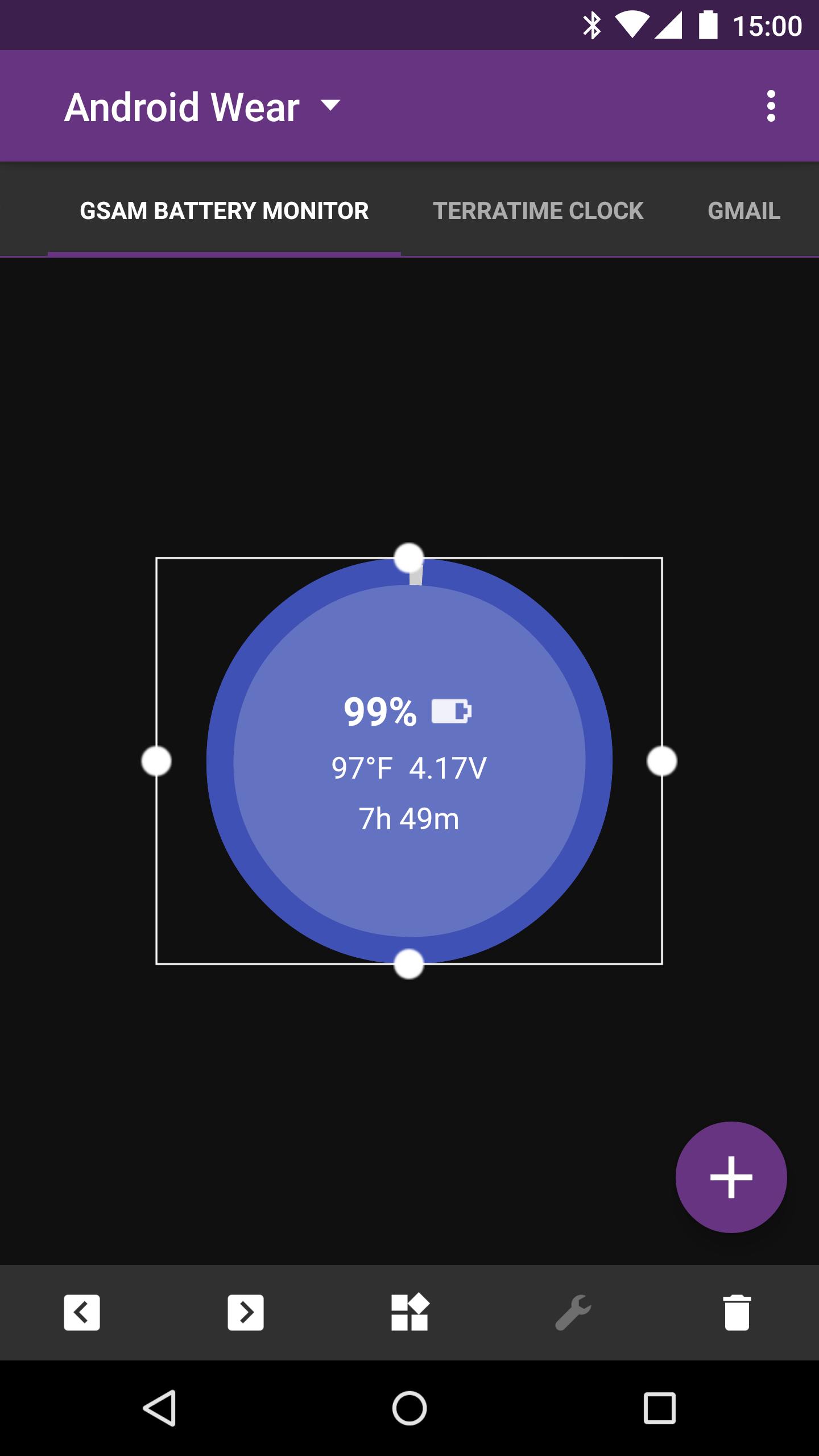Tap the battery widget preview
The height and width of the screenshot is (1456, 819).
click(409, 761)
